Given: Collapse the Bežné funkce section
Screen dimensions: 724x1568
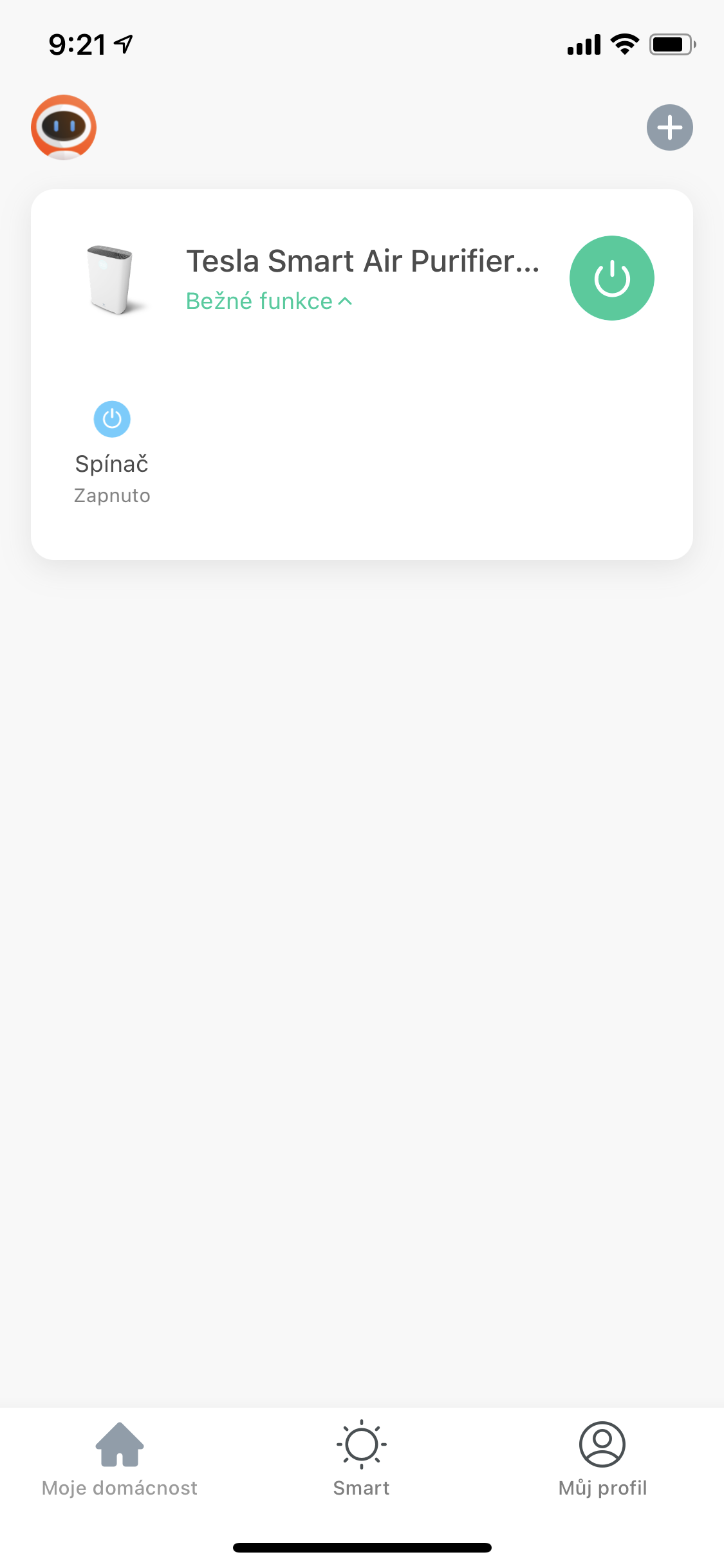Looking at the screenshot, I should tap(269, 301).
